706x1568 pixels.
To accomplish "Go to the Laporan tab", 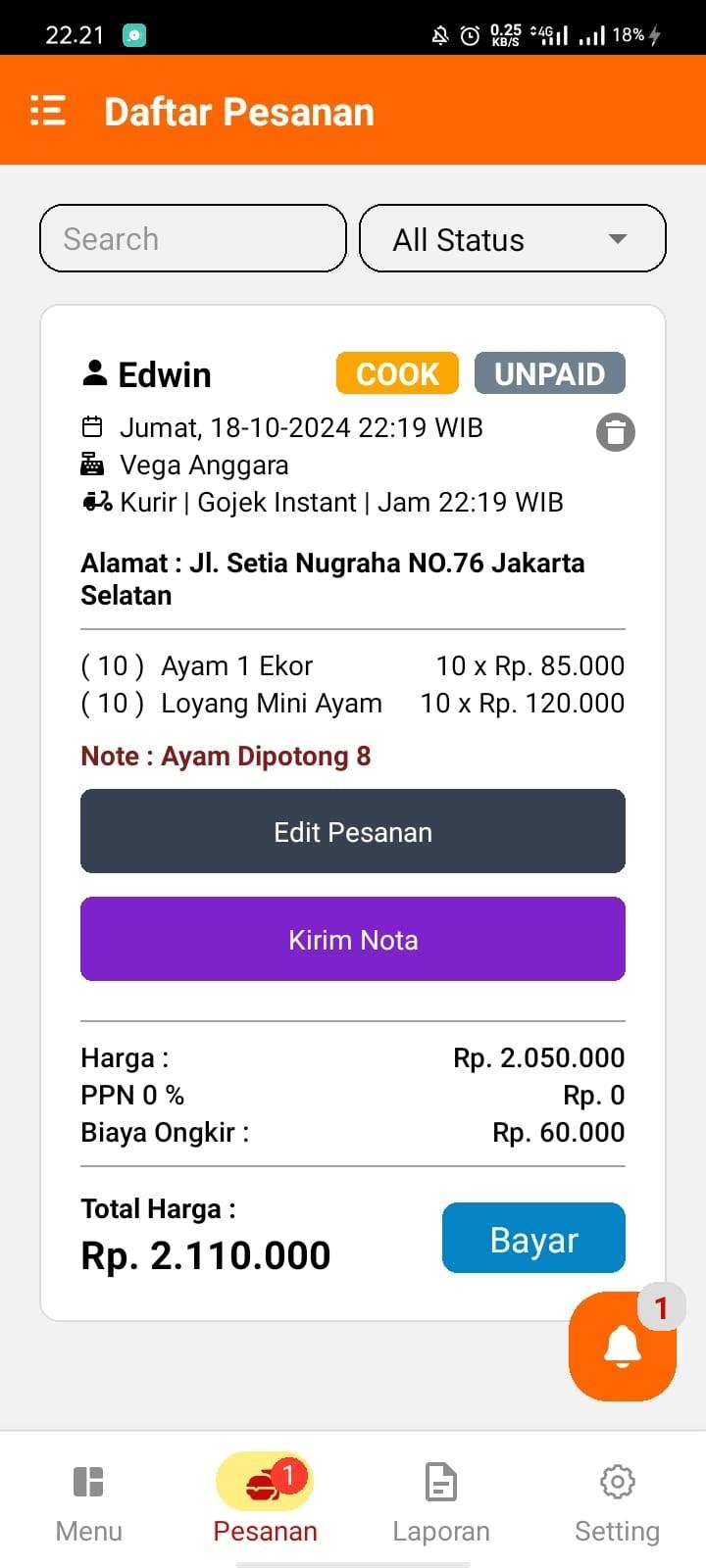I will coord(441,1501).
